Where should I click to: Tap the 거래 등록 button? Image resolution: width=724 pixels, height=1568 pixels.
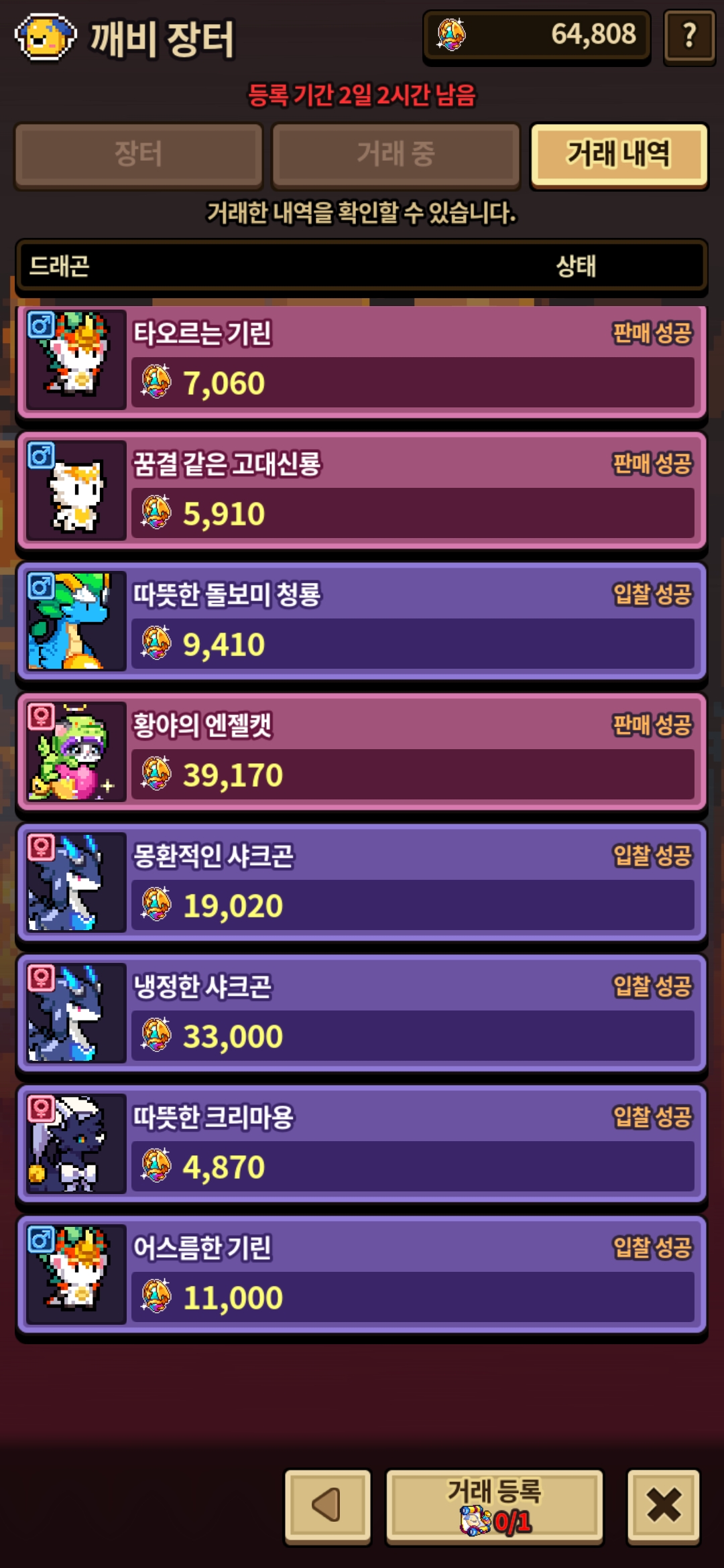[x=495, y=1505]
